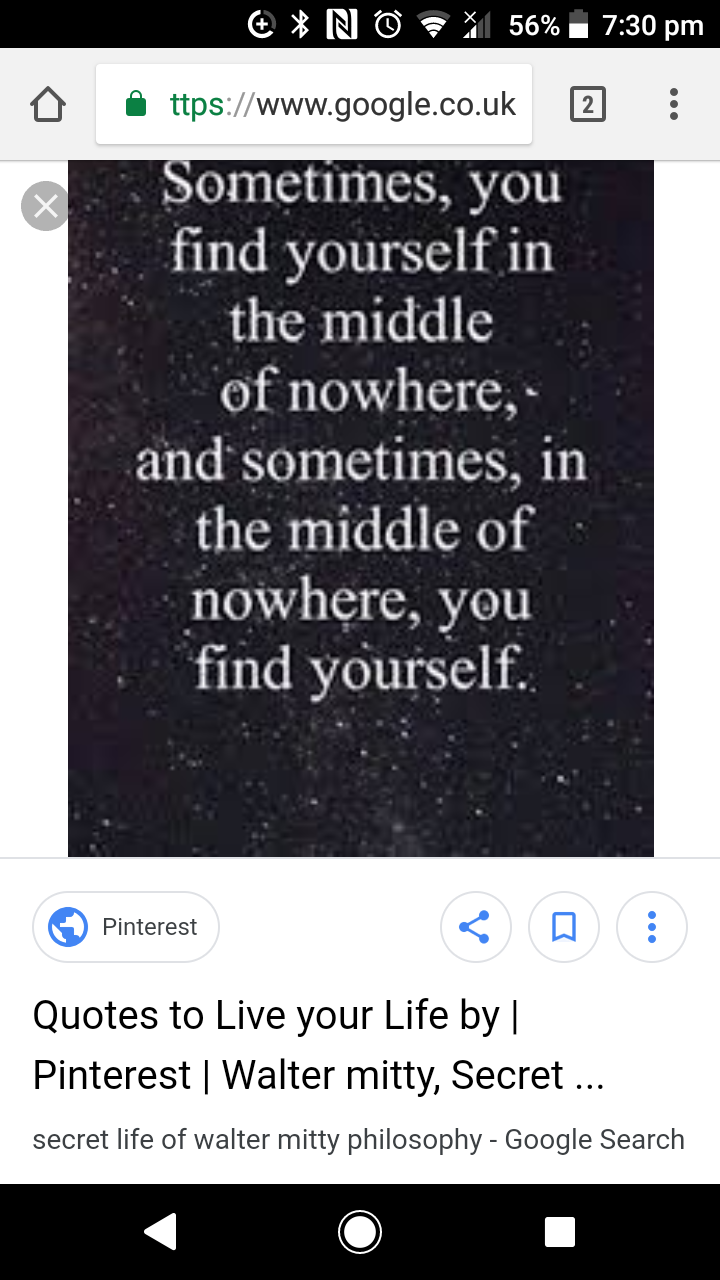The width and height of the screenshot is (720, 1280).
Task: Share this image result
Action: (x=475, y=927)
